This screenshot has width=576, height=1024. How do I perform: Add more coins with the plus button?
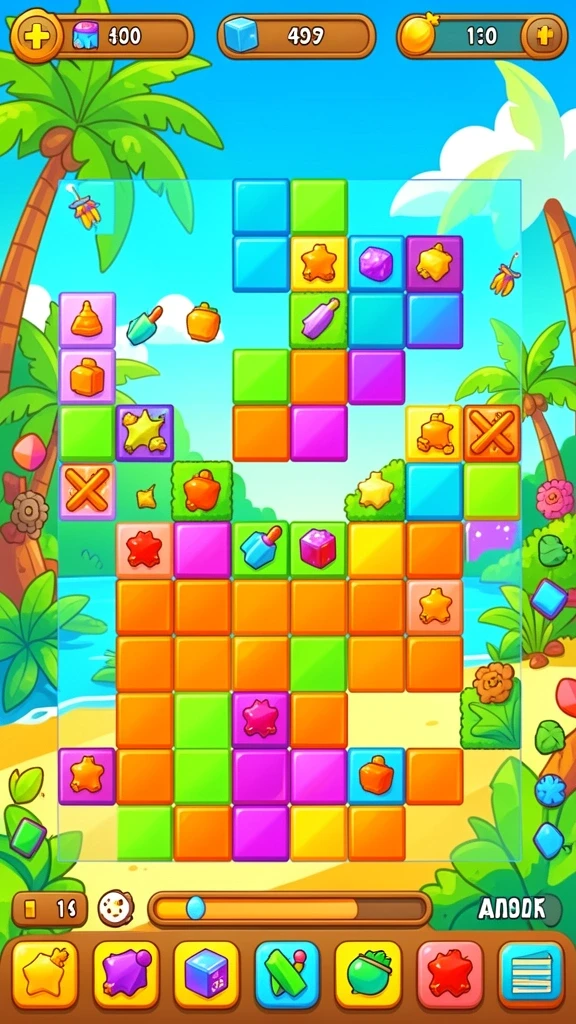pyautogui.click(x=543, y=36)
